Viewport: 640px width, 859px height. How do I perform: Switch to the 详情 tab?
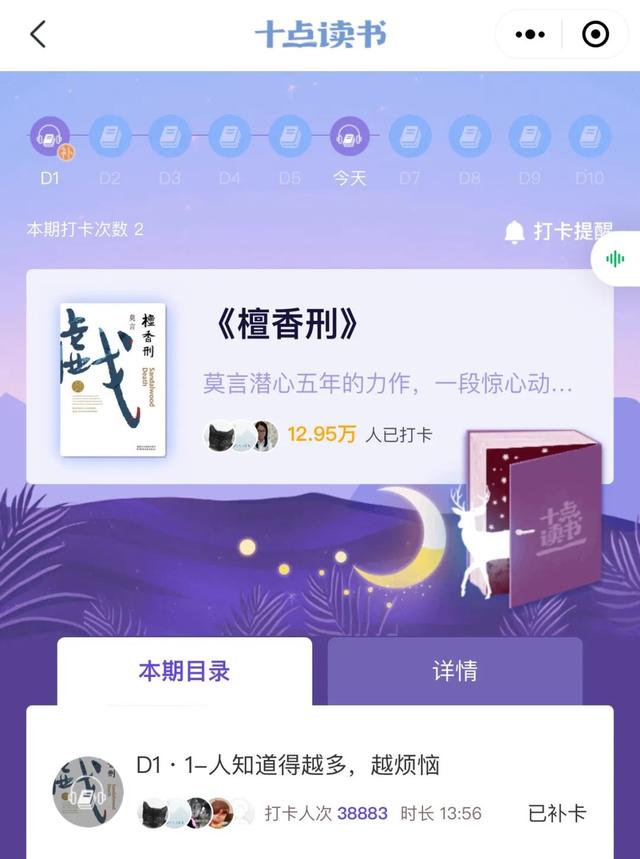pyautogui.click(x=455, y=671)
